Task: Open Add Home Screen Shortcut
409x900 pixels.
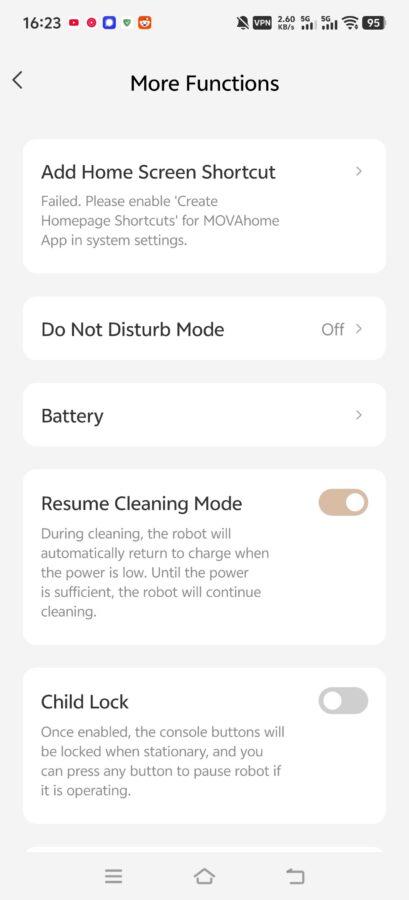Action: [x=204, y=205]
